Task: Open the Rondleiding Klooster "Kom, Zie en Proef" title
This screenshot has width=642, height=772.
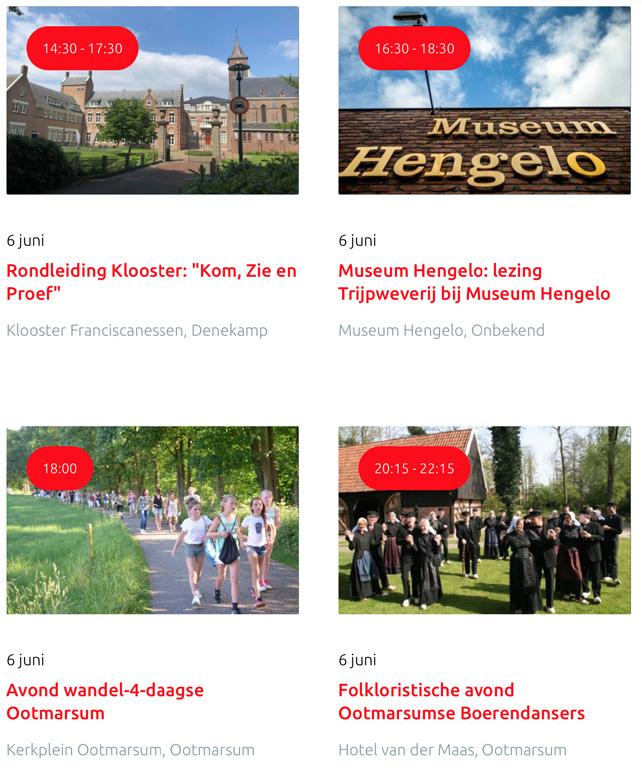Action: coord(151,282)
